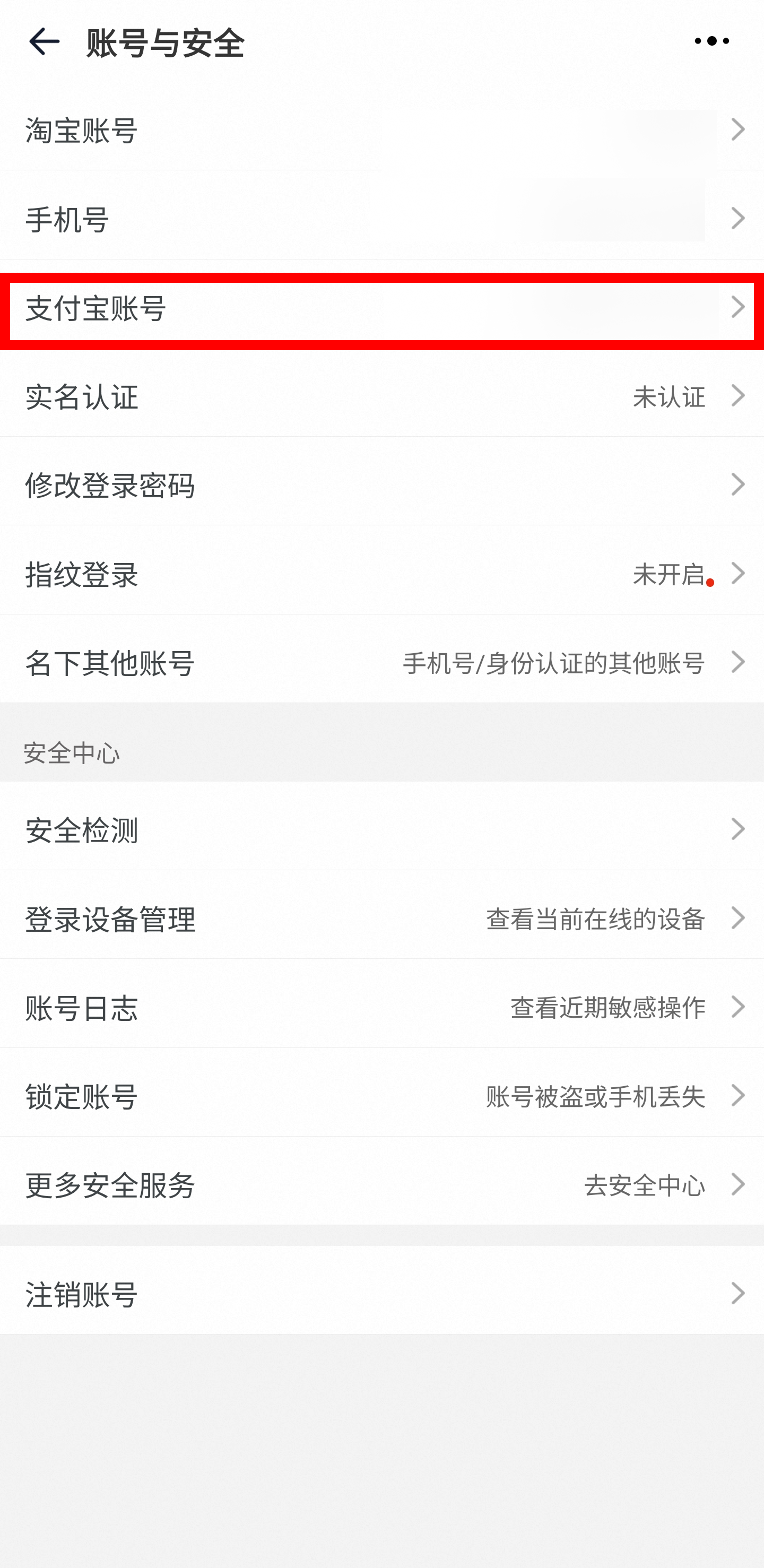Viewport: 764px width, 1568px height.
Task: Open 指纹登录 setting
Action: coord(381,574)
